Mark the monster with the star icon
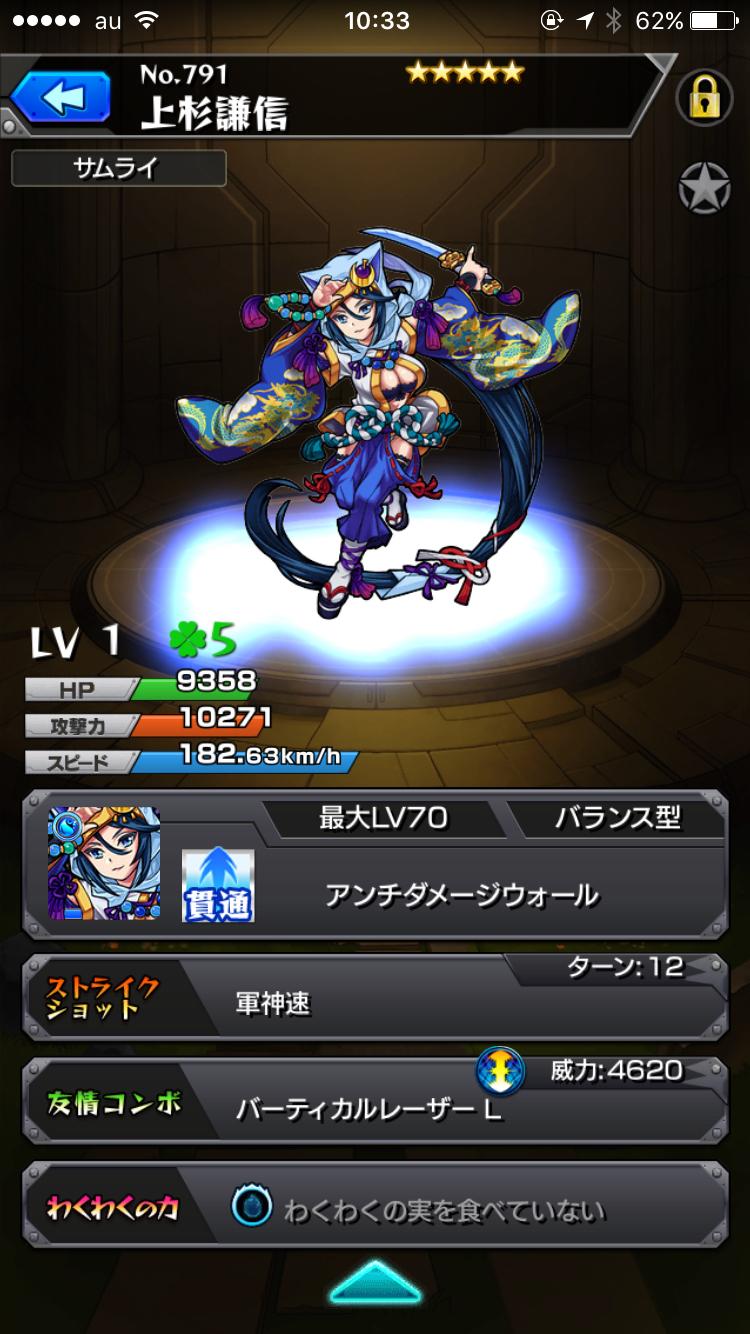 click(x=704, y=186)
